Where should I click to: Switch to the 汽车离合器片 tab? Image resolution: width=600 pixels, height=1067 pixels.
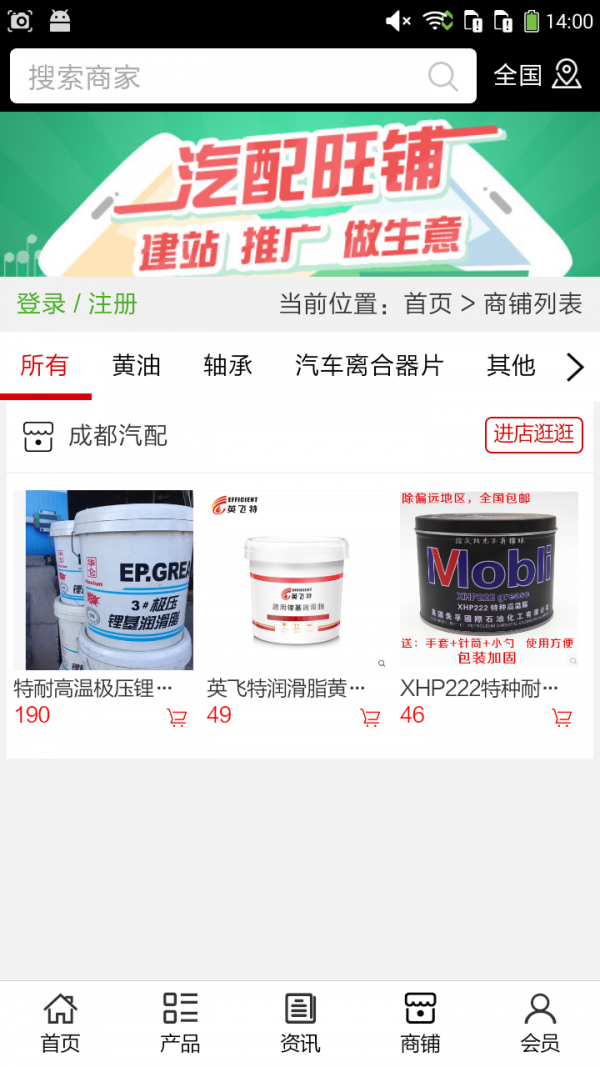click(369, 366)
